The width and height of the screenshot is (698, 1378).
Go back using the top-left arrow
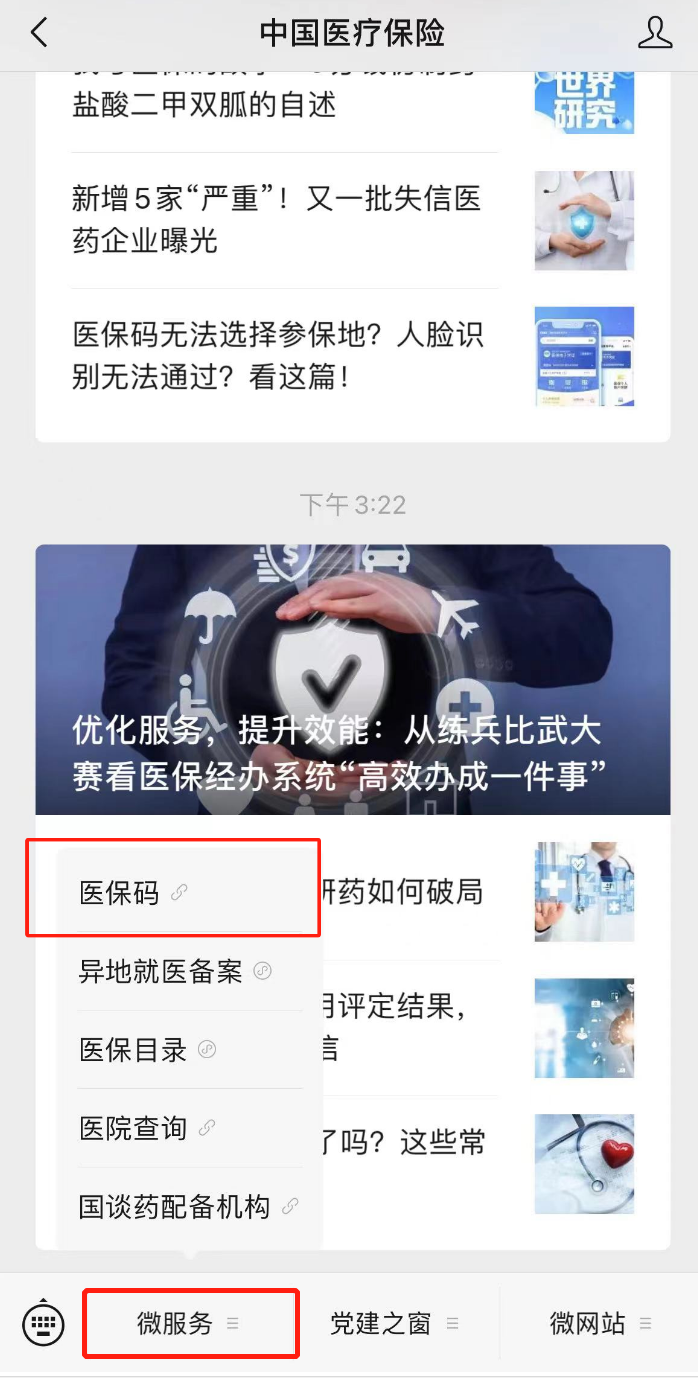39,33
